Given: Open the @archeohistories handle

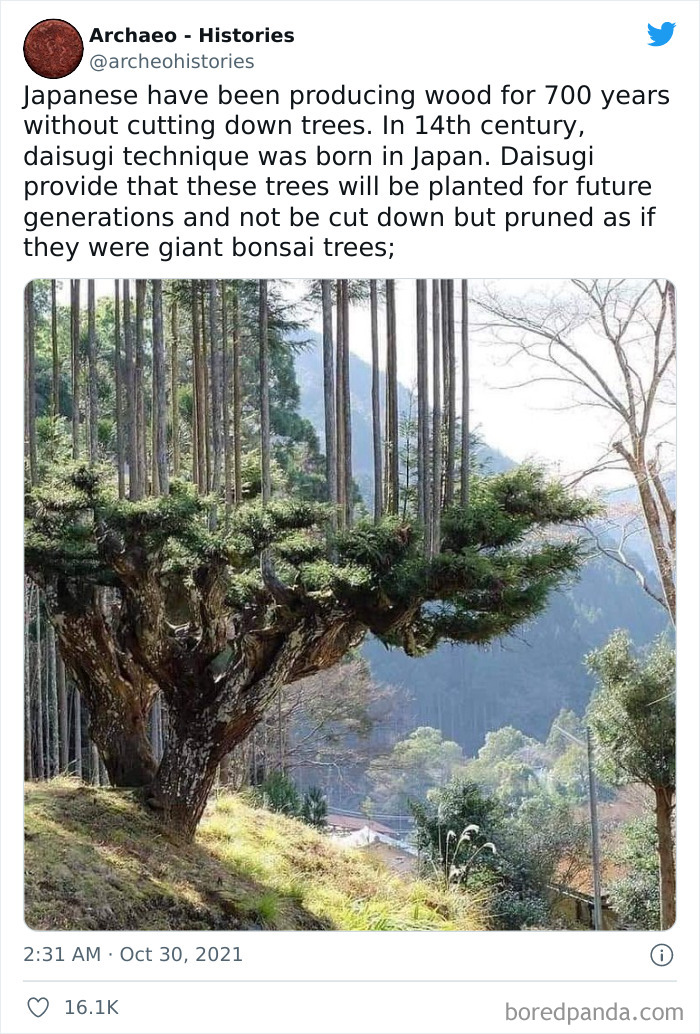Looking at the screenshot, I should tap(171, 62).
